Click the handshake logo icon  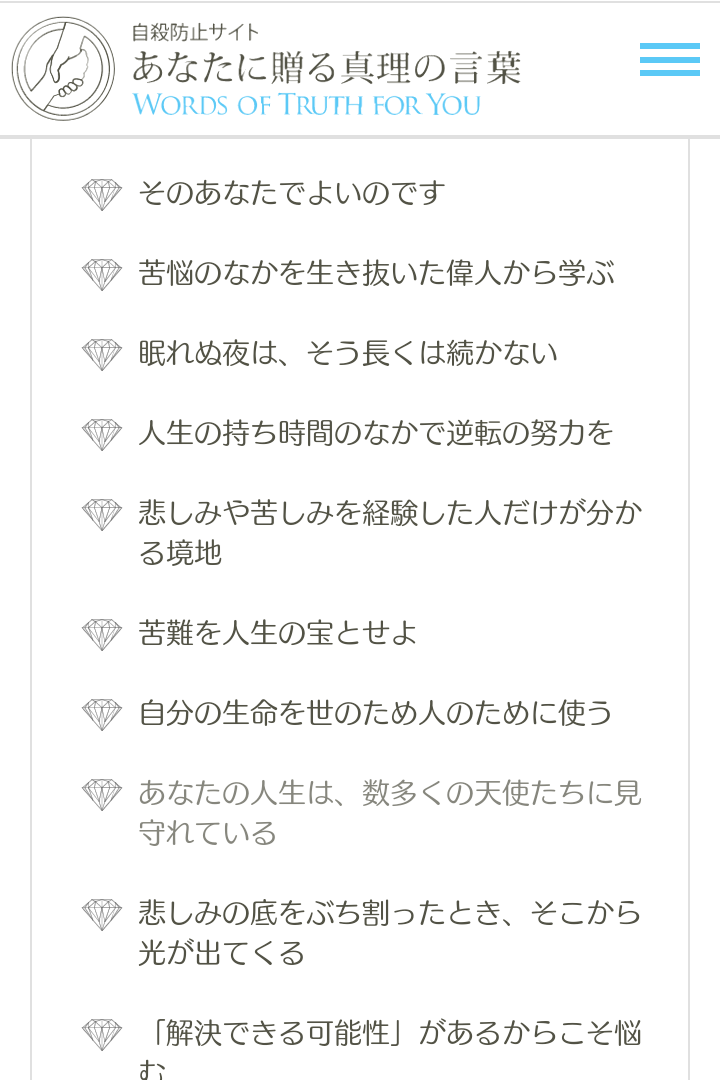coord(63,68)
